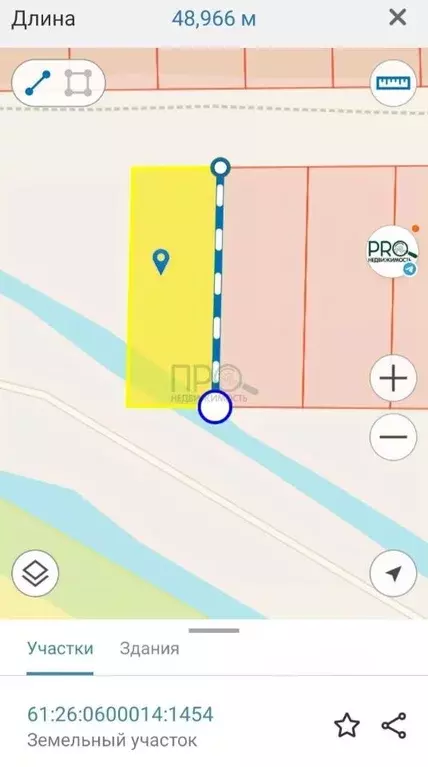Share parcel 61:26:0600014:1454

(394, 725)
